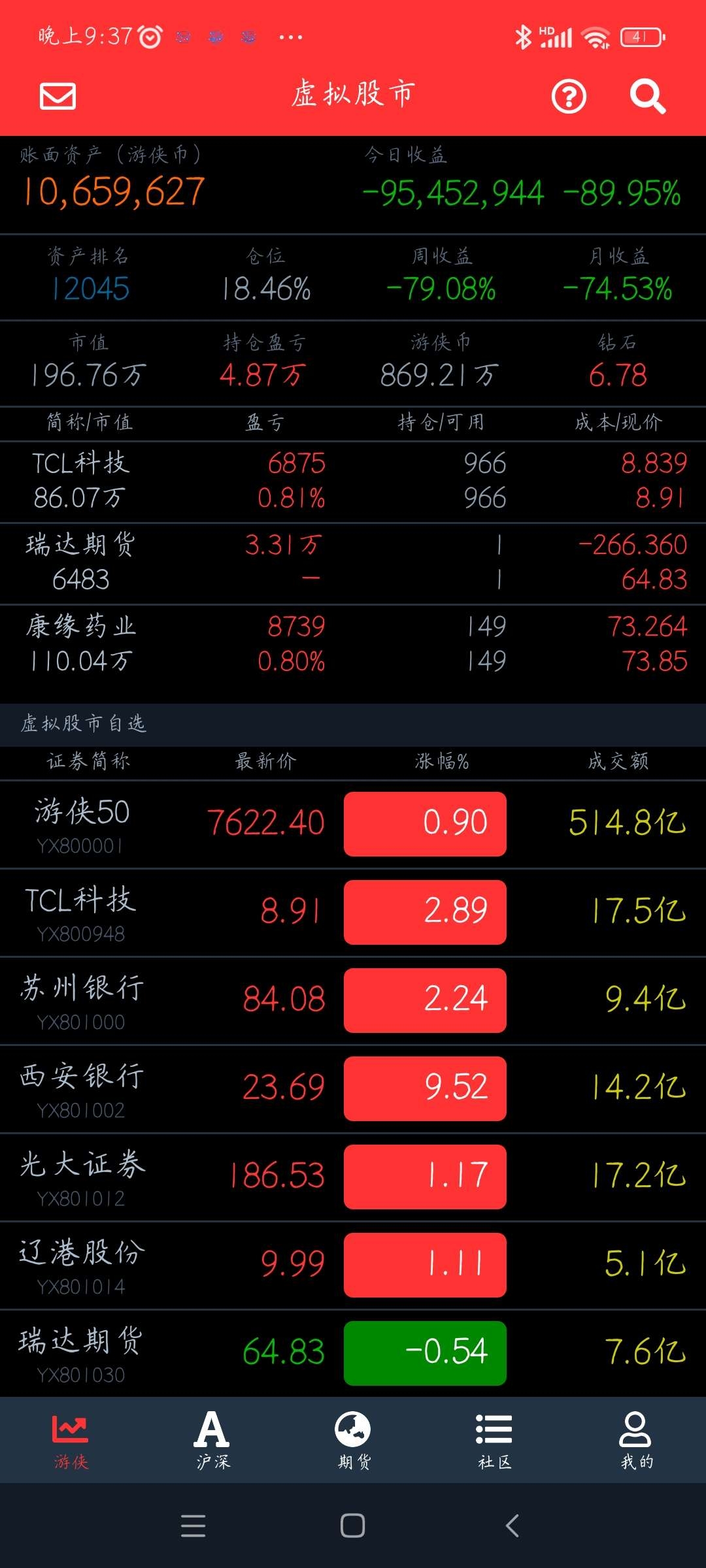This screenshot has width=706, height=1568.
Task: Open the mail inbox icon
Action: tap(58, 96)
